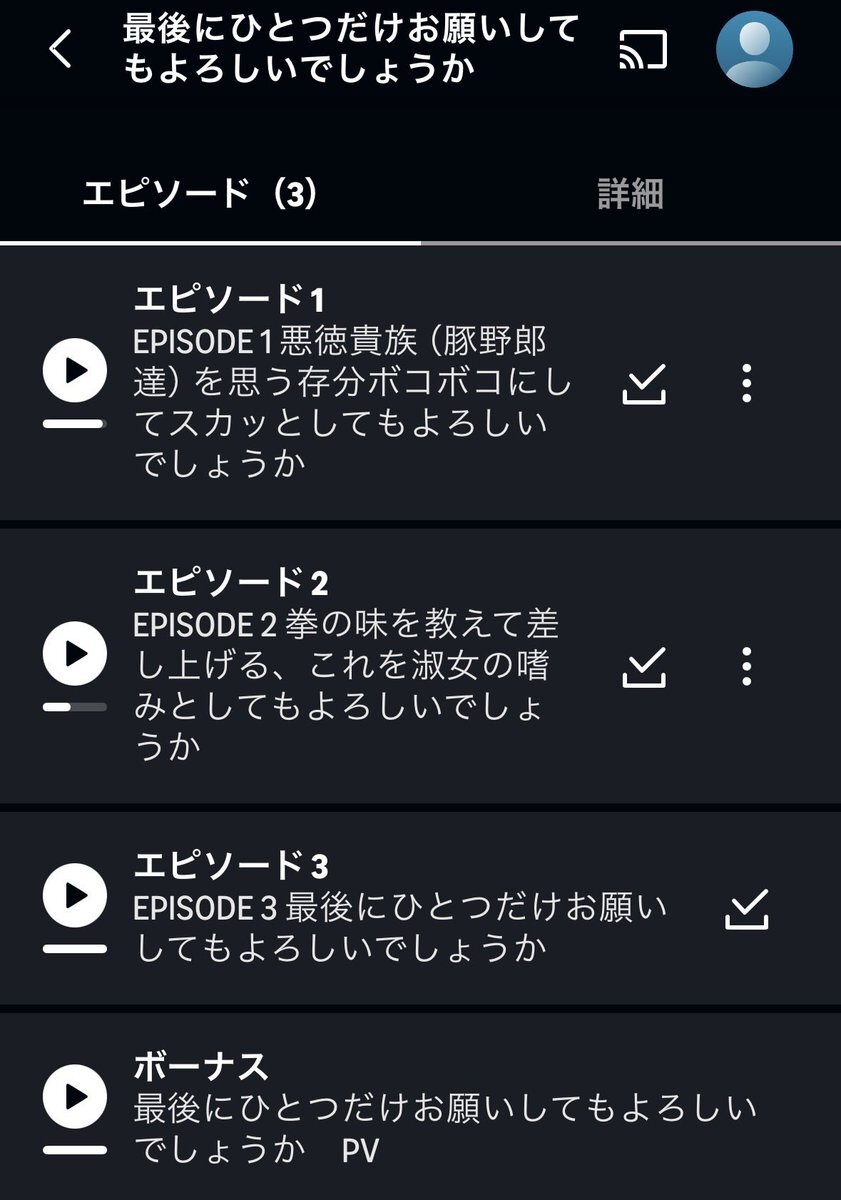Play the ボーナス PV video
The image size is (841, 1200).
75,1096
